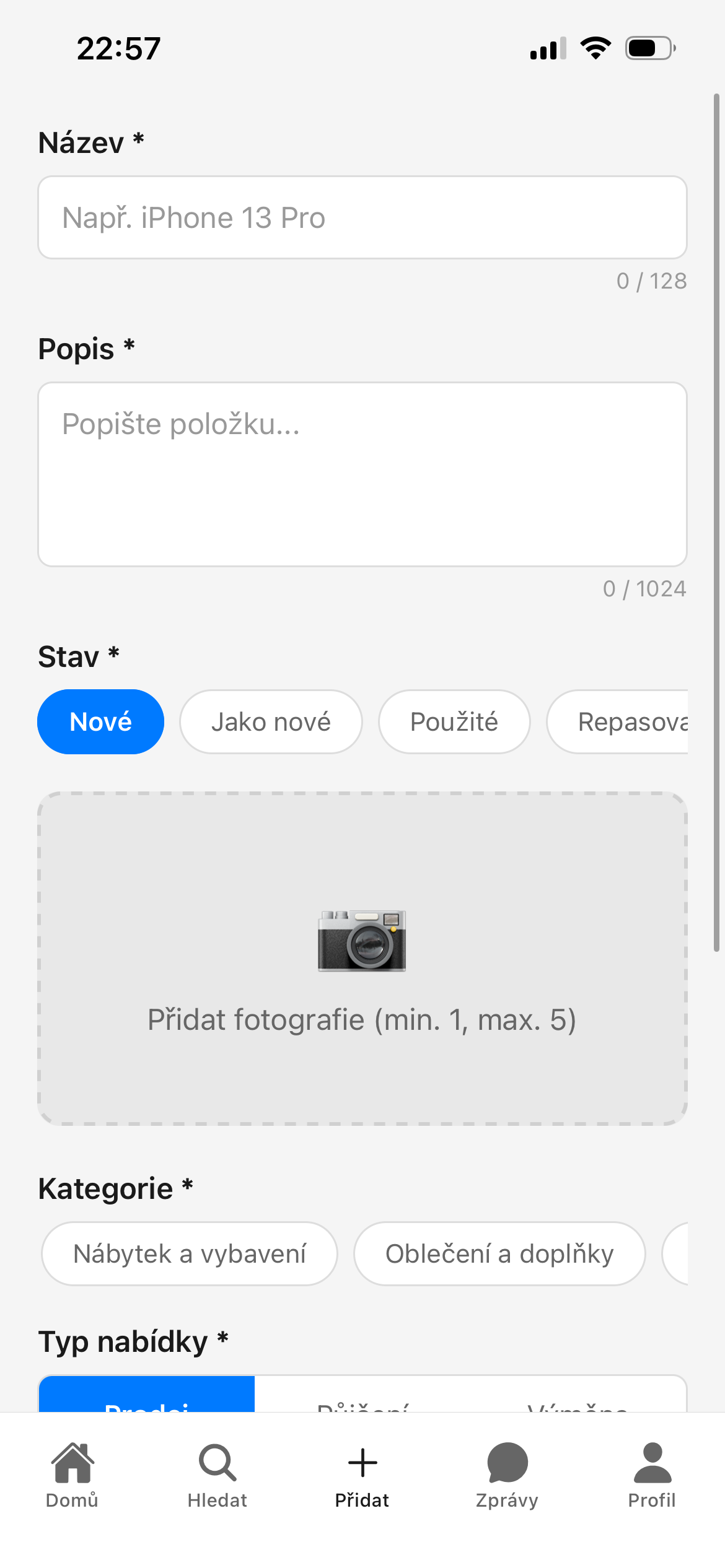Viewport: 725px width, 1568px height.
Task: Select the Nové condition chip
Action: pos(100,721)
